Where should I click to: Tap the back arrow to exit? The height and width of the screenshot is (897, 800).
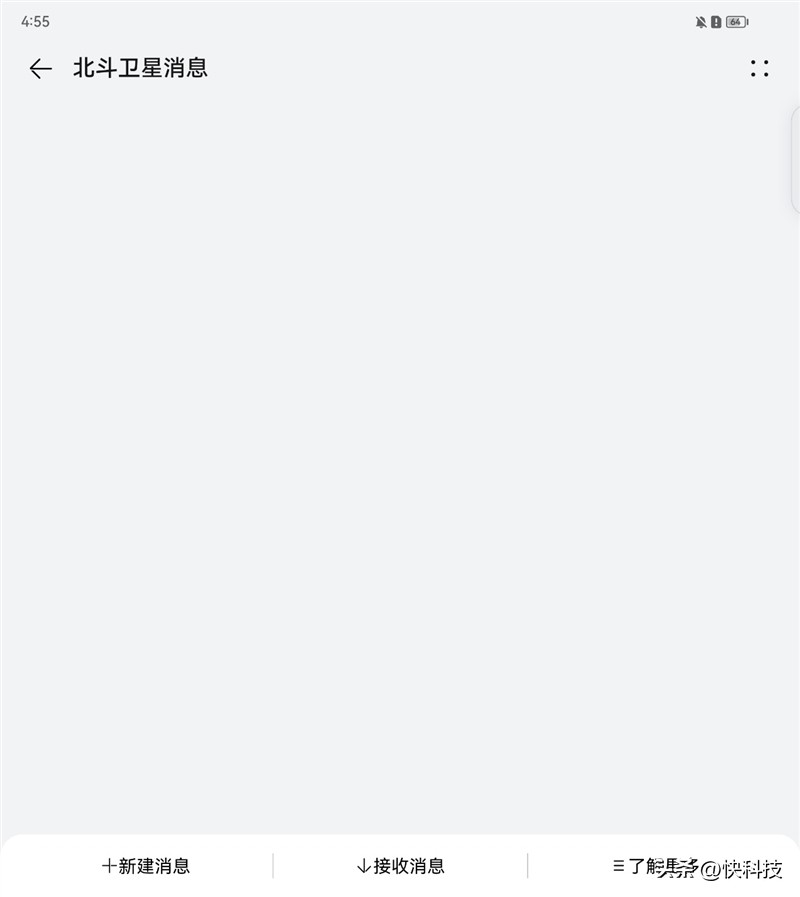(39, 68)
